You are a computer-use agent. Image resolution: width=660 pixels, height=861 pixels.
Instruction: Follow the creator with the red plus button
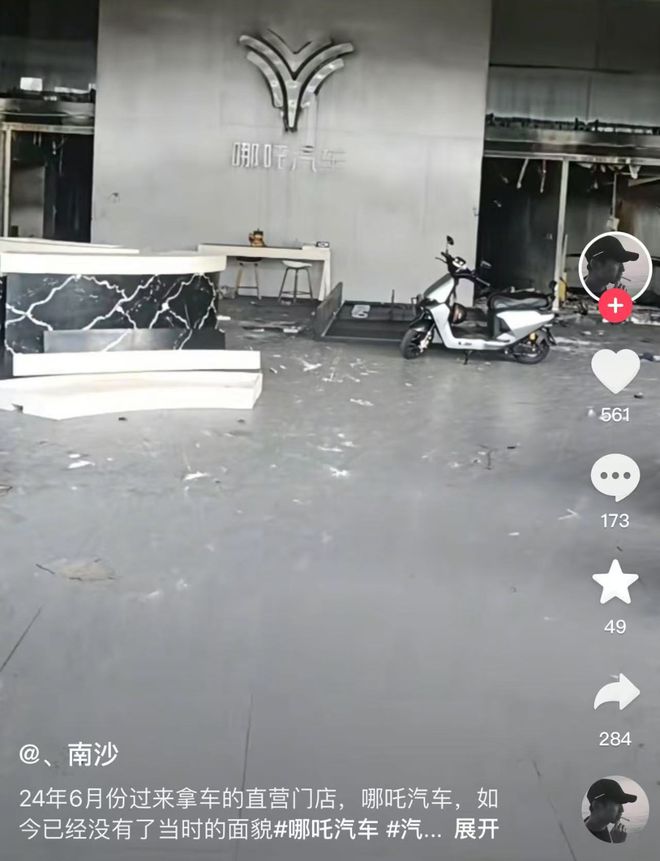(615, 306)
